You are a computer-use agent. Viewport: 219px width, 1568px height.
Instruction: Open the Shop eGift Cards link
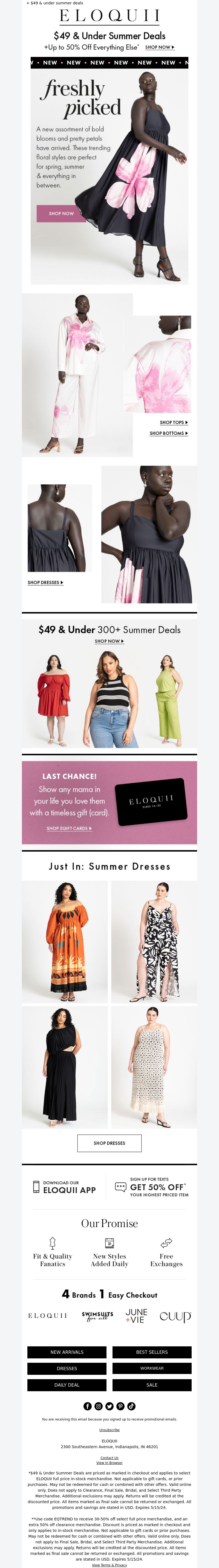click(69, 828)
